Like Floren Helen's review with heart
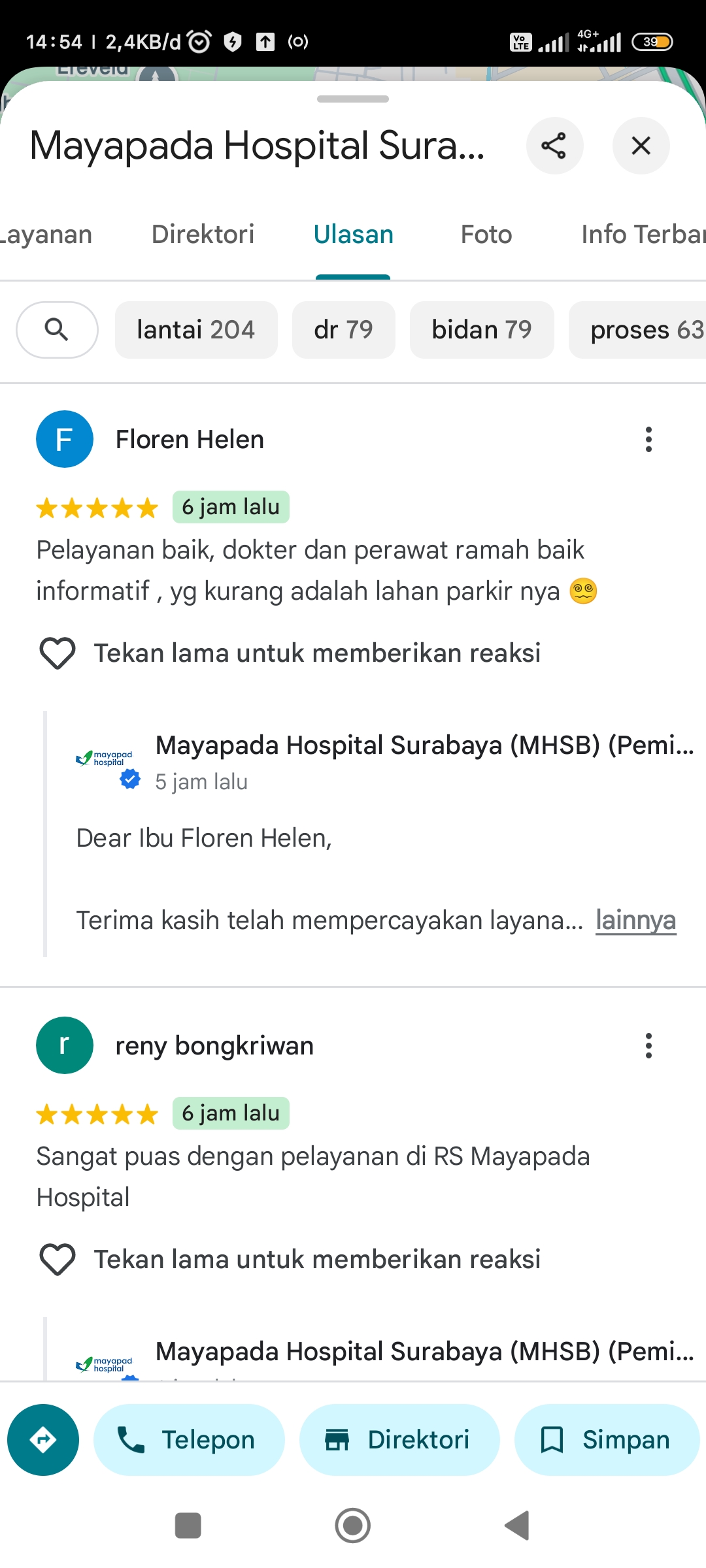706x1568 pixels. (58, 653)
